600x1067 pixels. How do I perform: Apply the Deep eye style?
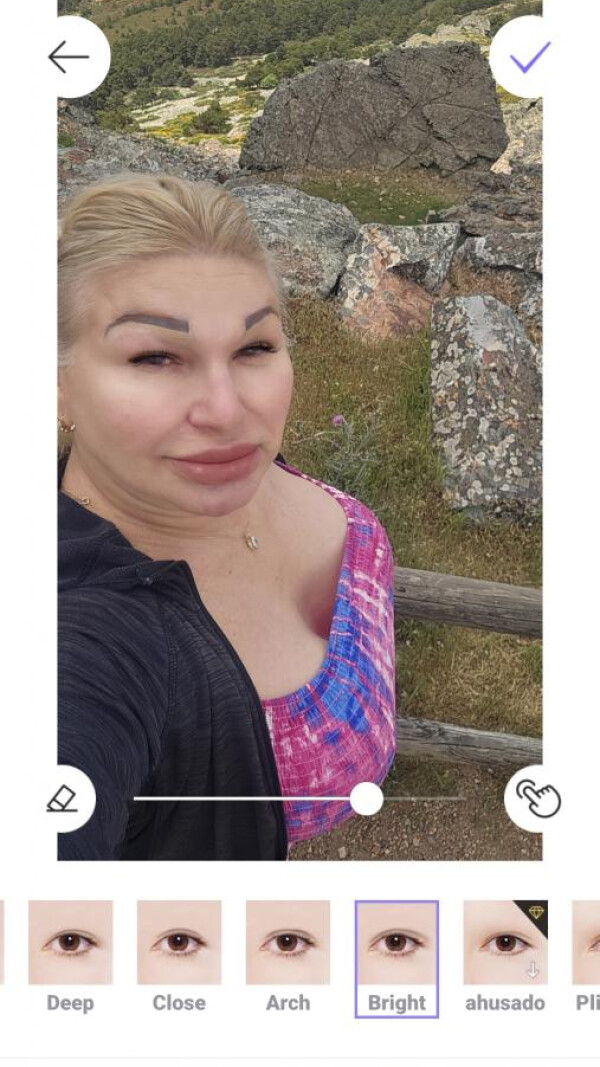tap(70, 957)
